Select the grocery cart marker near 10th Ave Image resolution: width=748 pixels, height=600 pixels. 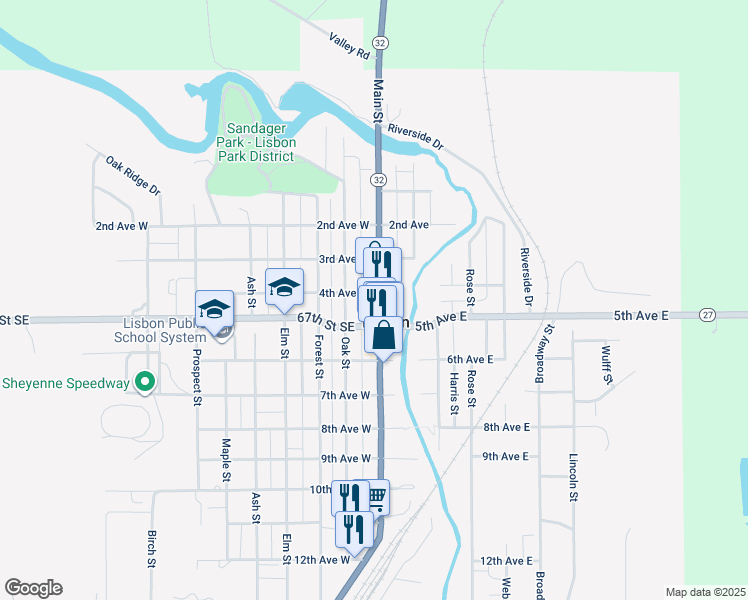[377, 495]
